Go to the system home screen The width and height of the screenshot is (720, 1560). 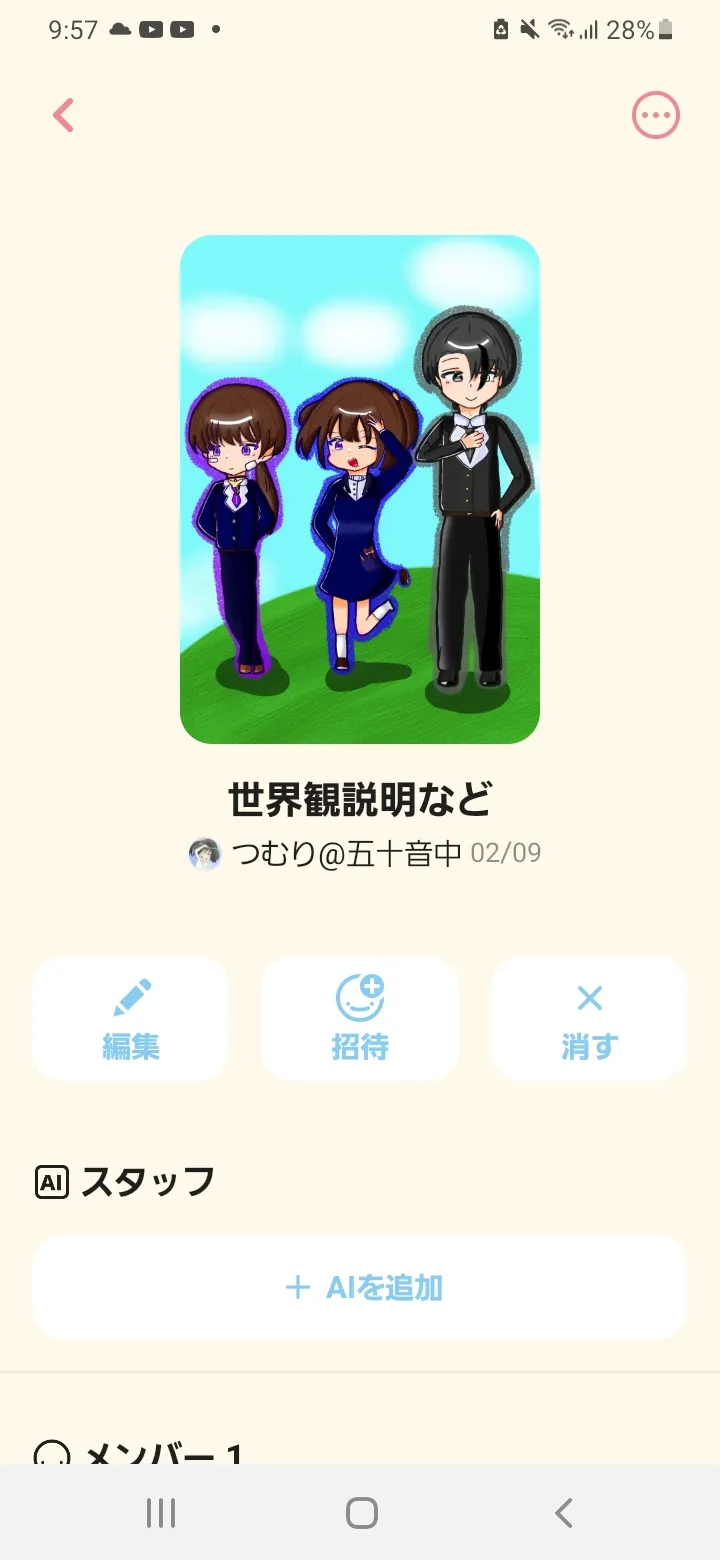[361, 1513]
